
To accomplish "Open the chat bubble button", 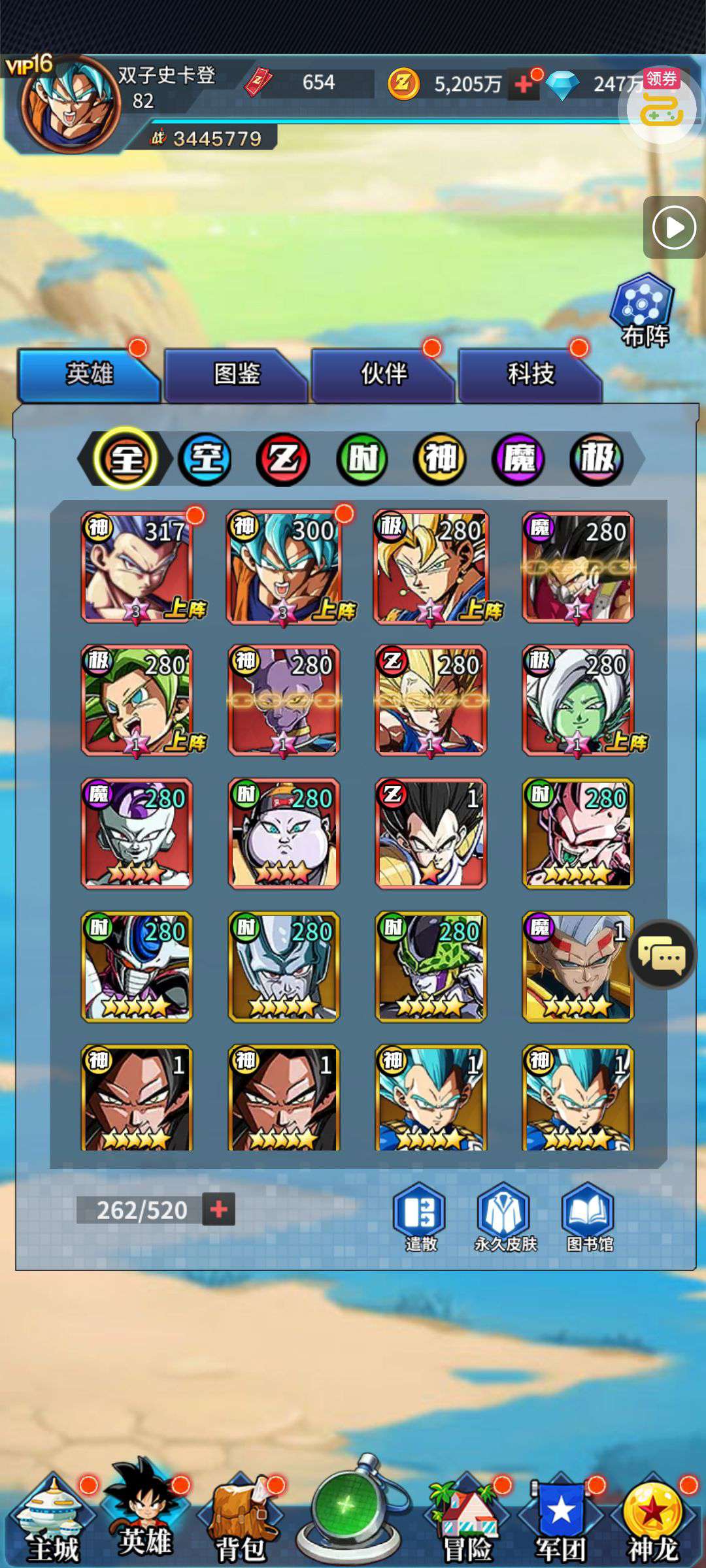I will 662,955.
